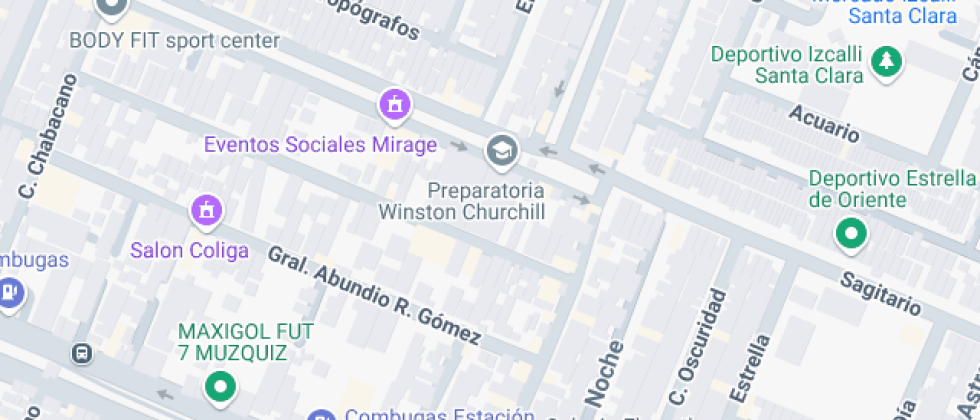The width and height of the screenshot is (980, 420).
Task: Open the Combugas Estación gas marker
Action: (320, 415)
